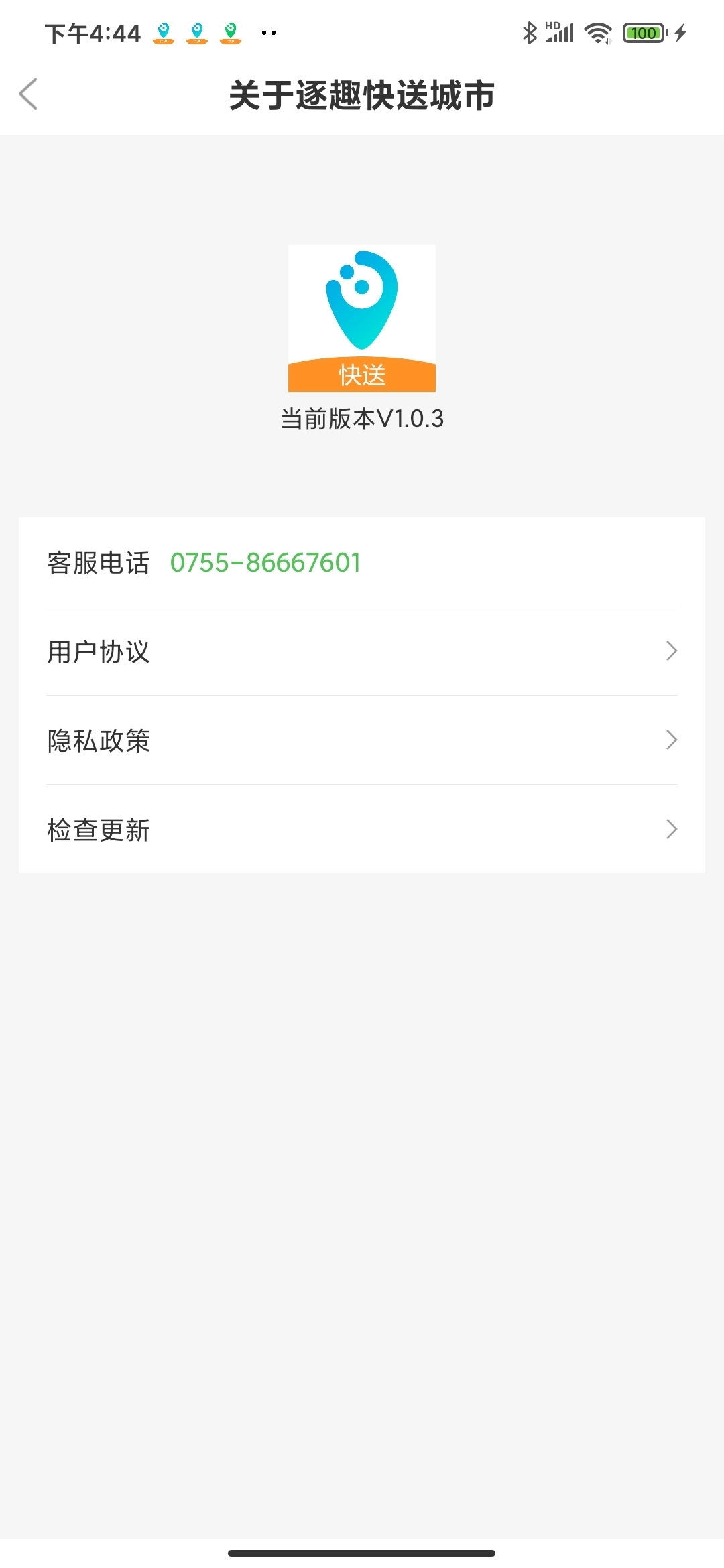Expand the 隐私政策 row chevron

click(x=671, y=740)
